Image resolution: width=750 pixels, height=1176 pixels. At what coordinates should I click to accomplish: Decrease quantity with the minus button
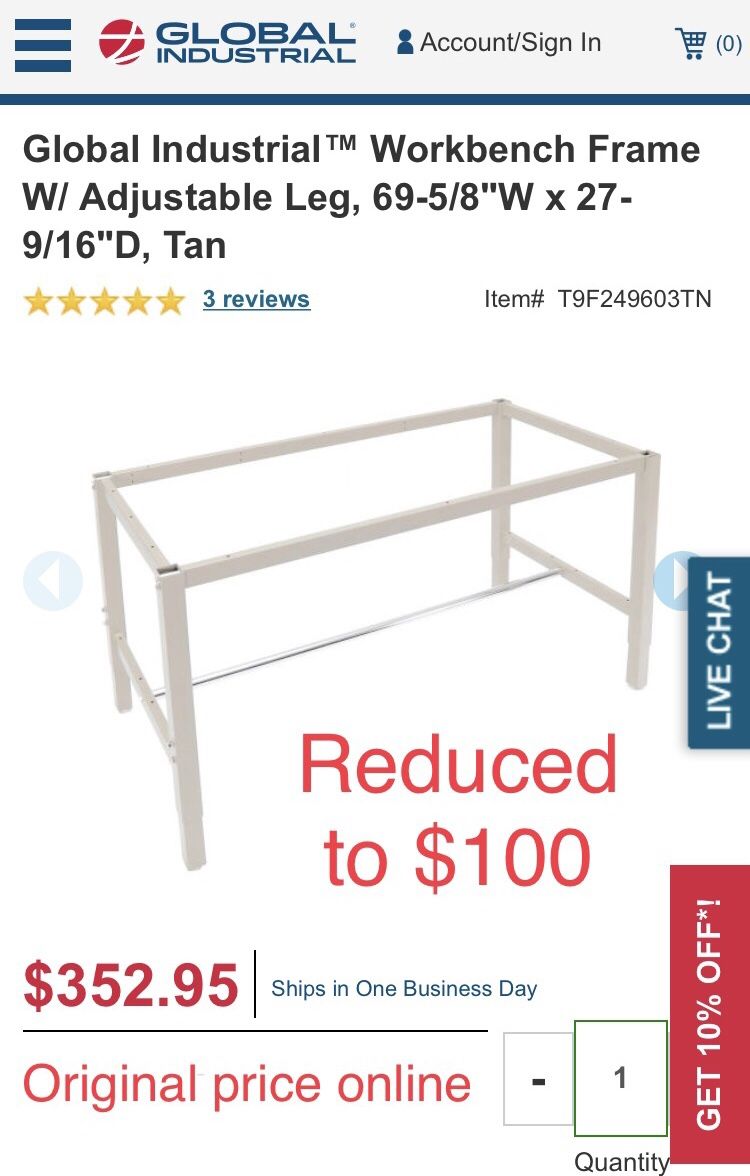538,1079
